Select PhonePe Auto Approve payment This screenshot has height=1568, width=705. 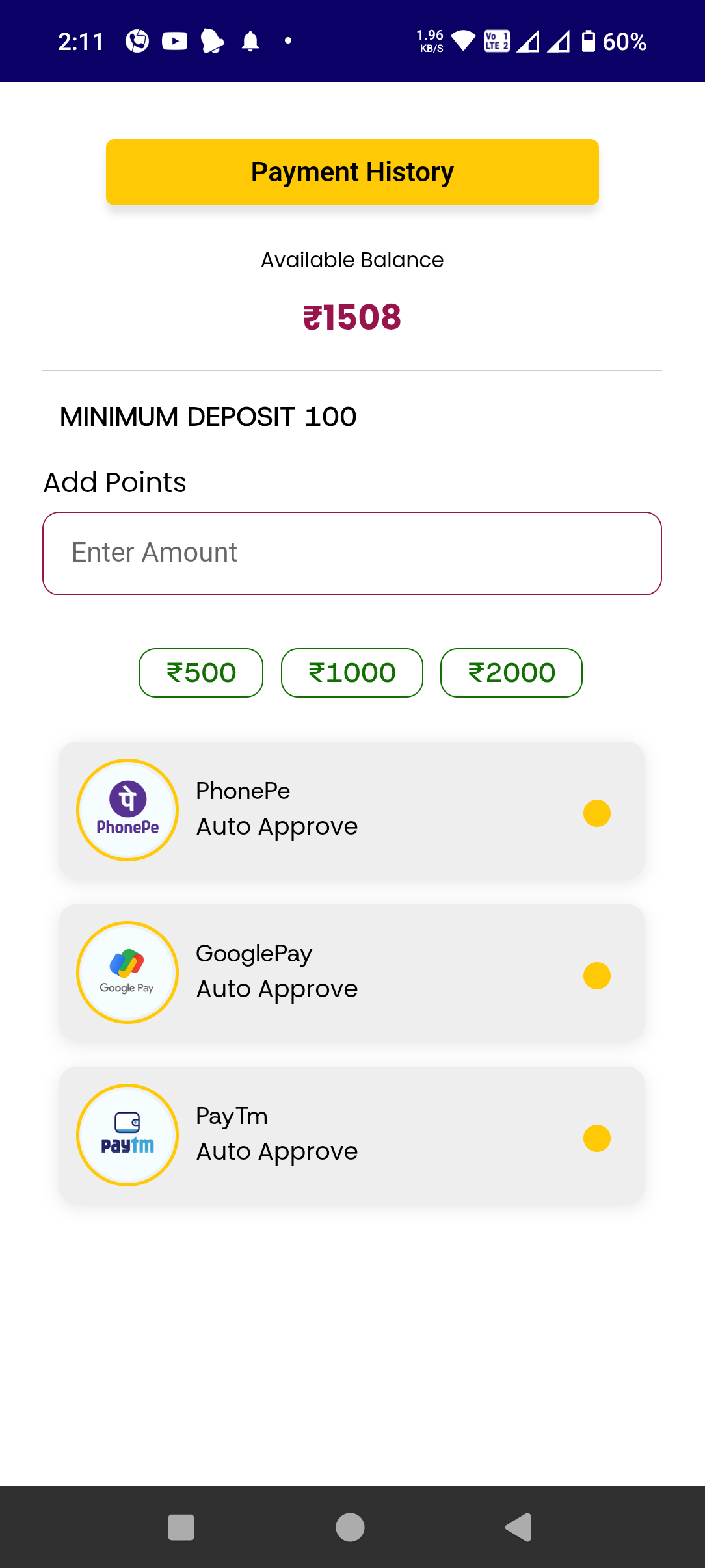point(352,810)
